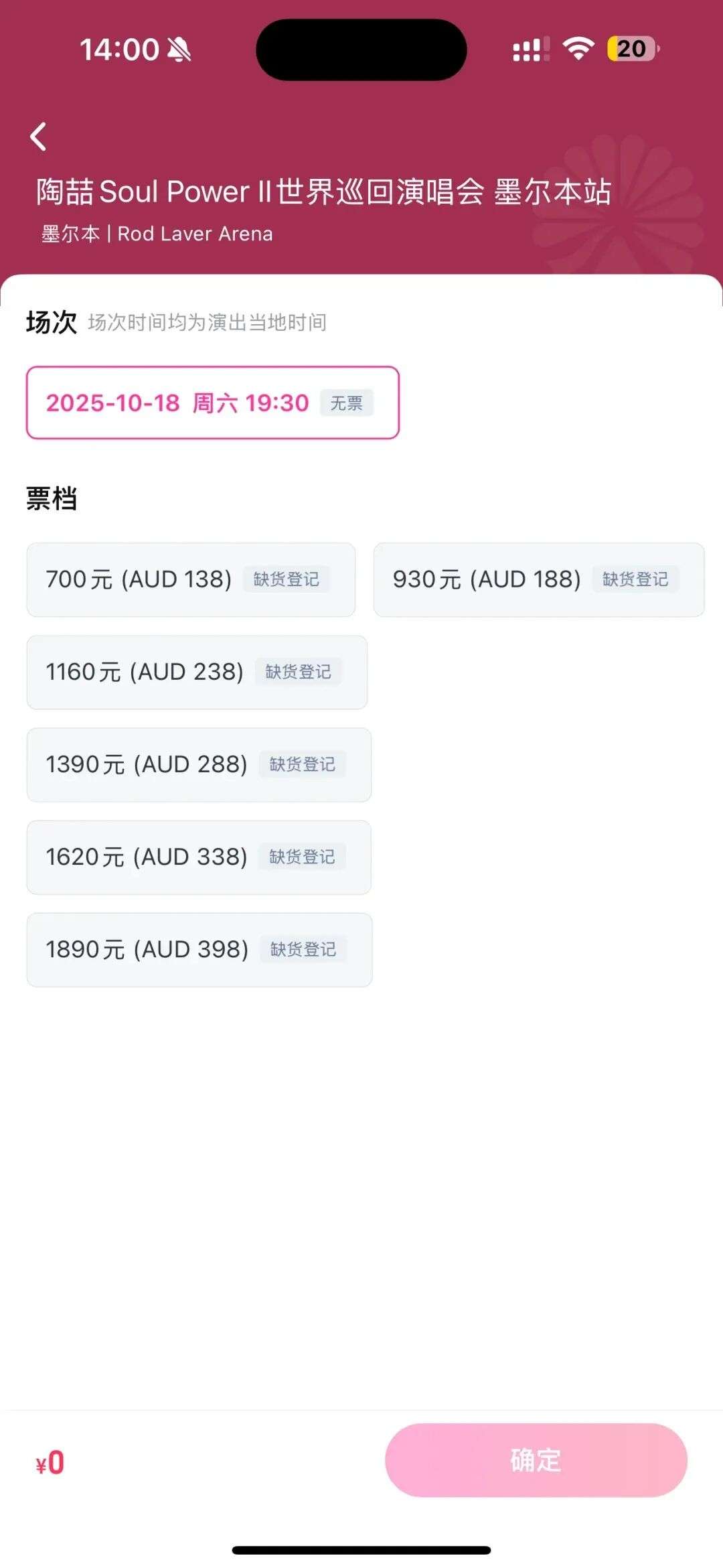The image size is (723, 1568).
Task: Select the 1390元 (AUD 288) ticket tier
Action: click(x=199, y=765)
